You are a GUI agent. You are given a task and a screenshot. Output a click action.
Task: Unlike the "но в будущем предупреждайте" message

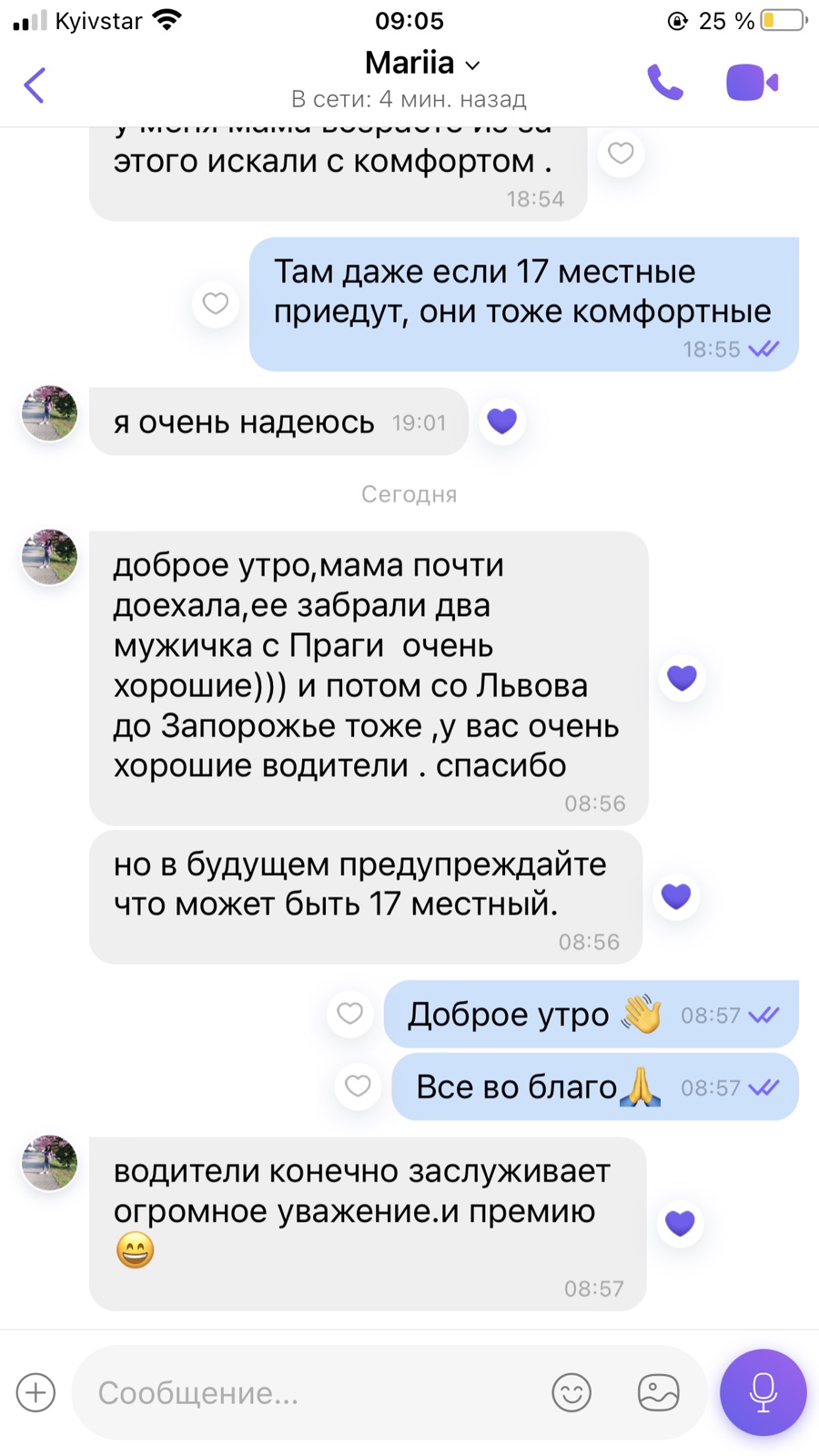pyautogui.click(x=676, y=896)
